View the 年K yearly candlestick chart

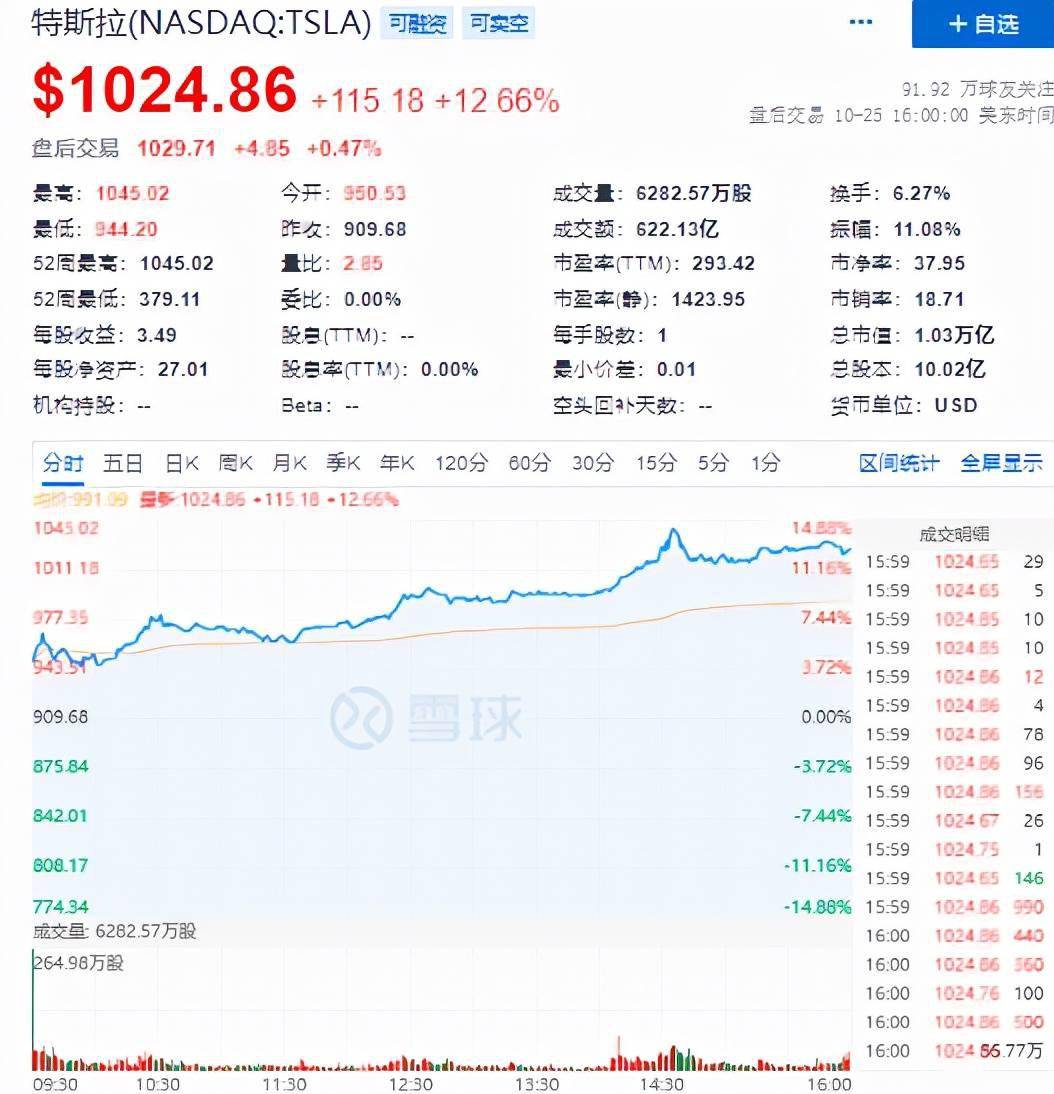tap(396, 462)
